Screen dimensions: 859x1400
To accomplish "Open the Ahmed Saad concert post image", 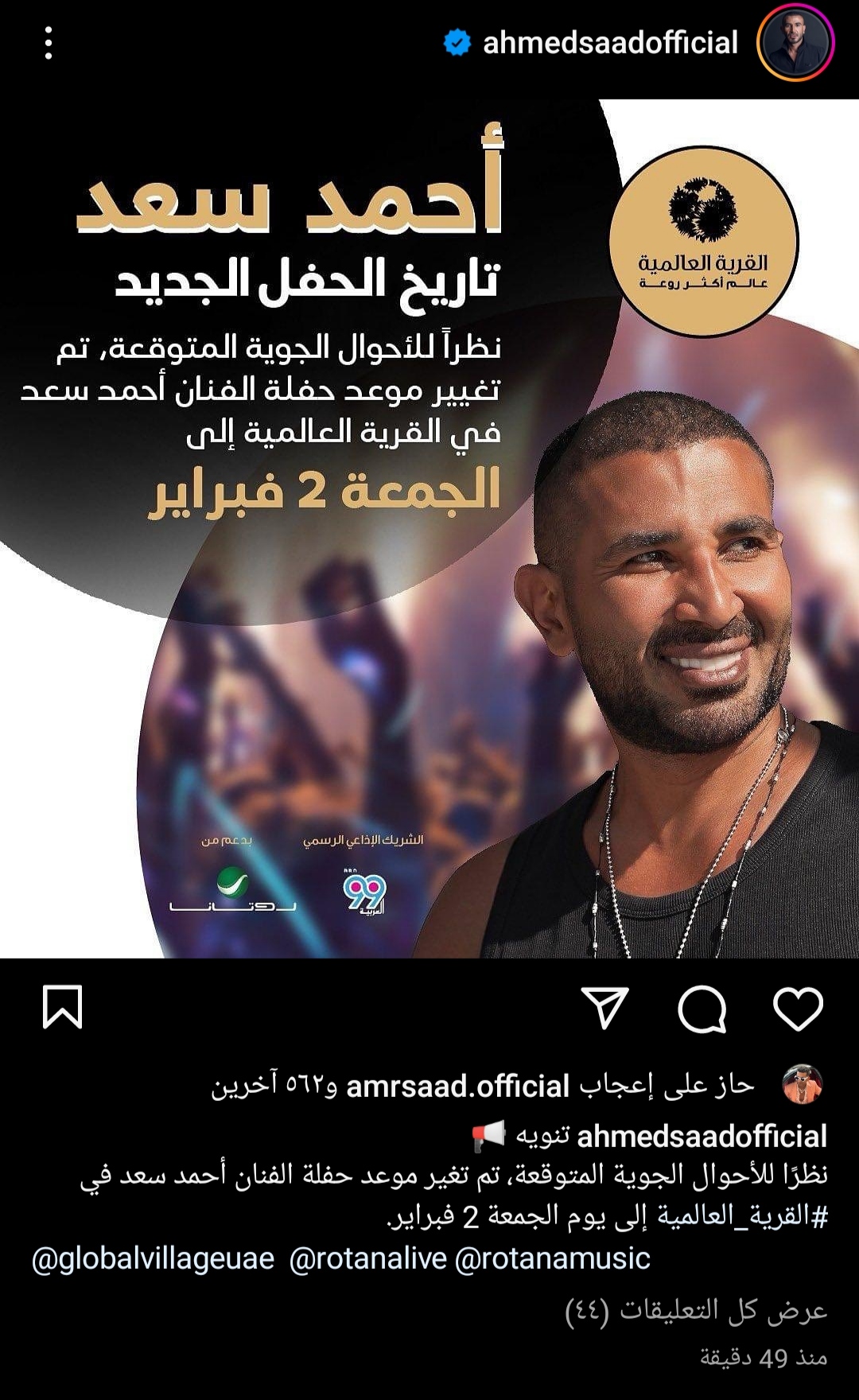I will click(429, 528).
